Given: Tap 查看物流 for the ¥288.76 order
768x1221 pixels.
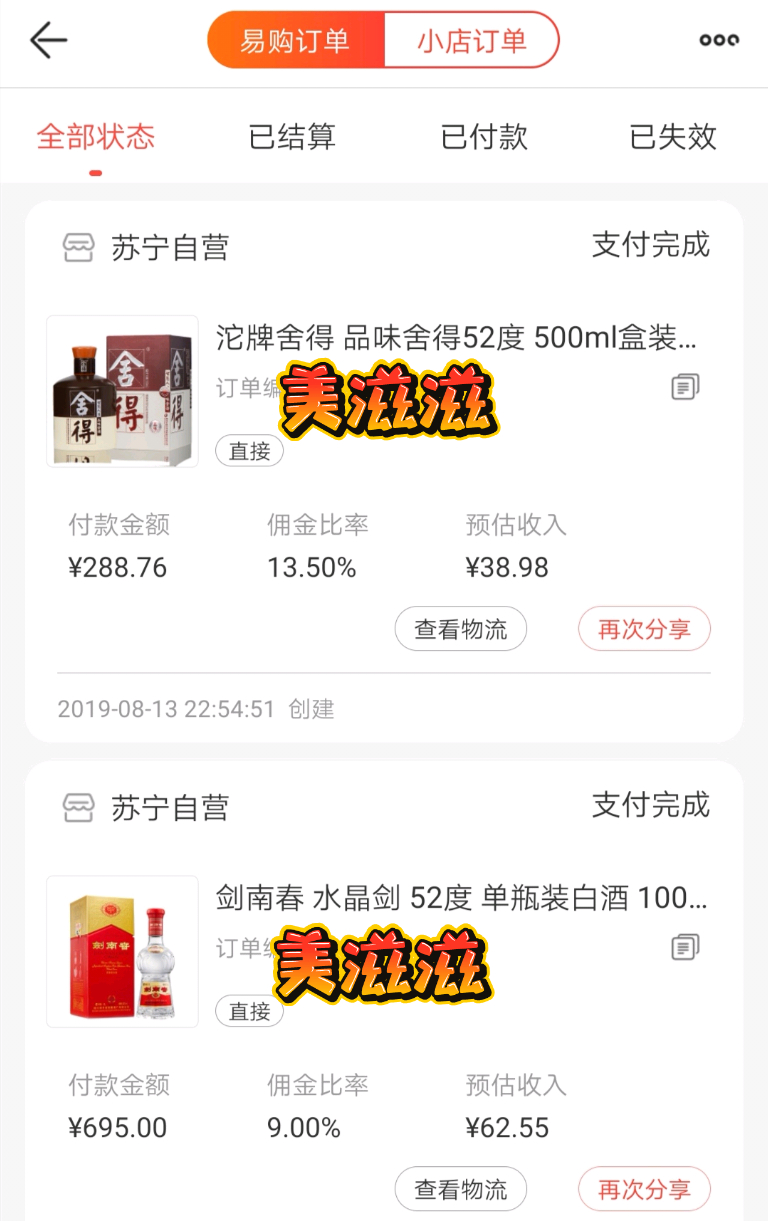Looking at the screenshot, I should tap(460, 629).
